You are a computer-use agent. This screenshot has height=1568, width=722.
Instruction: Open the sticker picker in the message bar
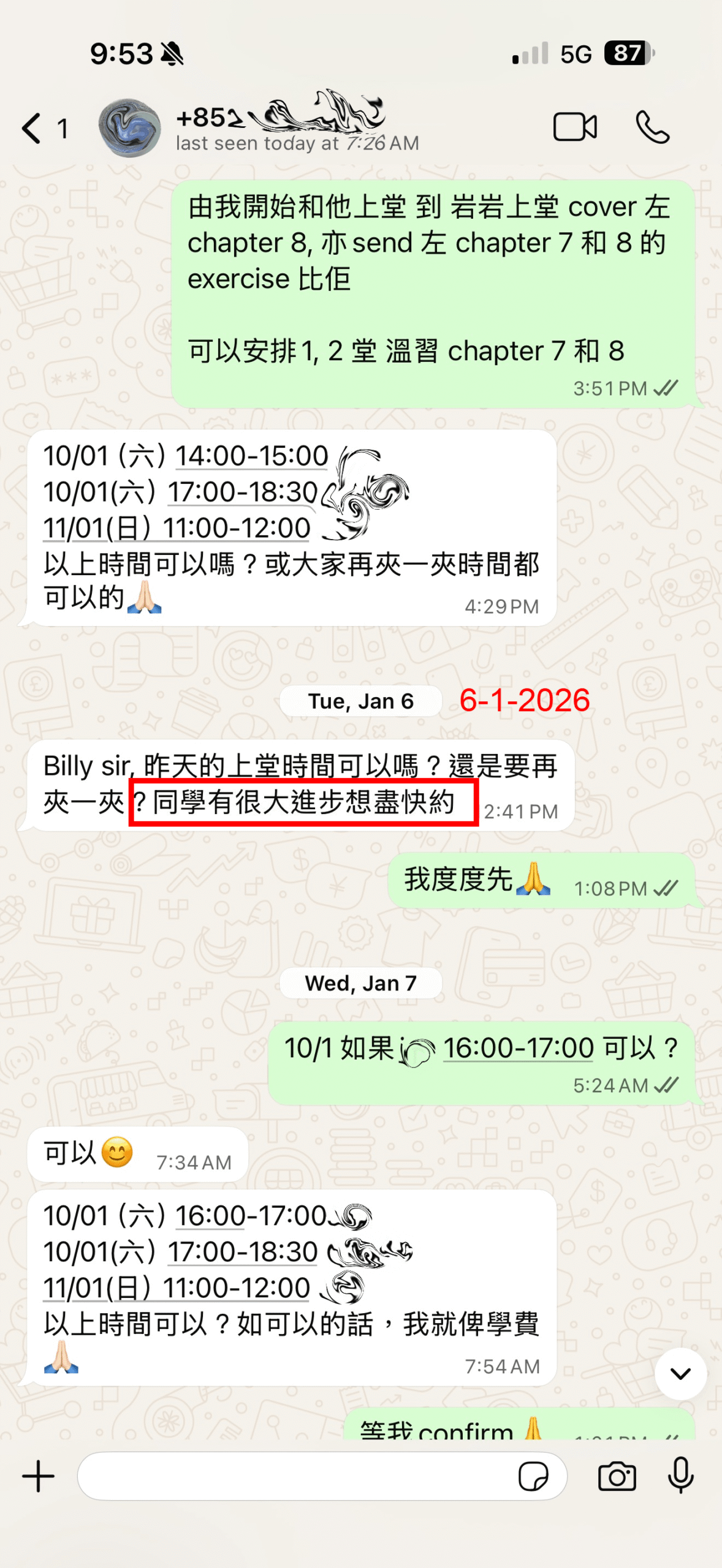coord(535,1476)
